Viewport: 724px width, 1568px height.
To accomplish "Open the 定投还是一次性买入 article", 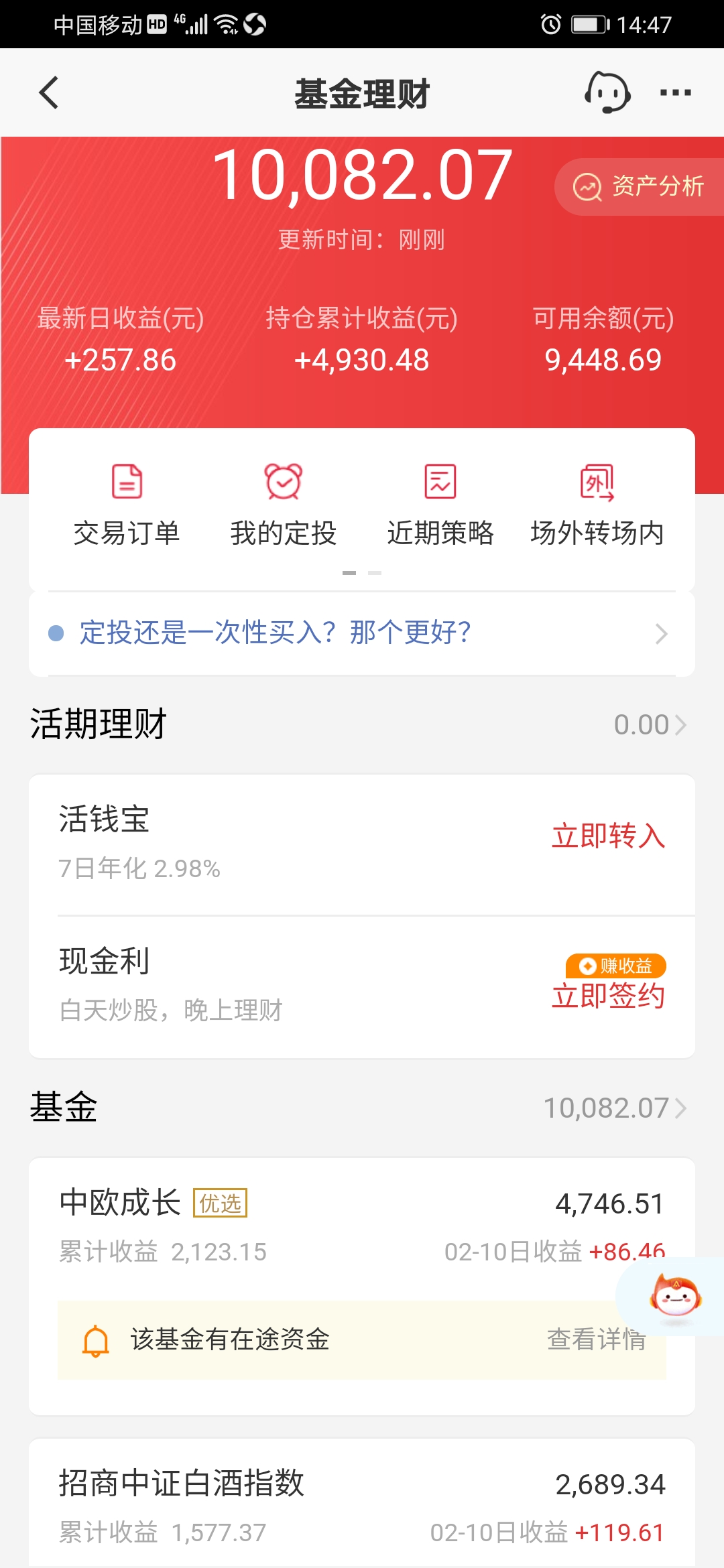I will click(x=275, y=633).
